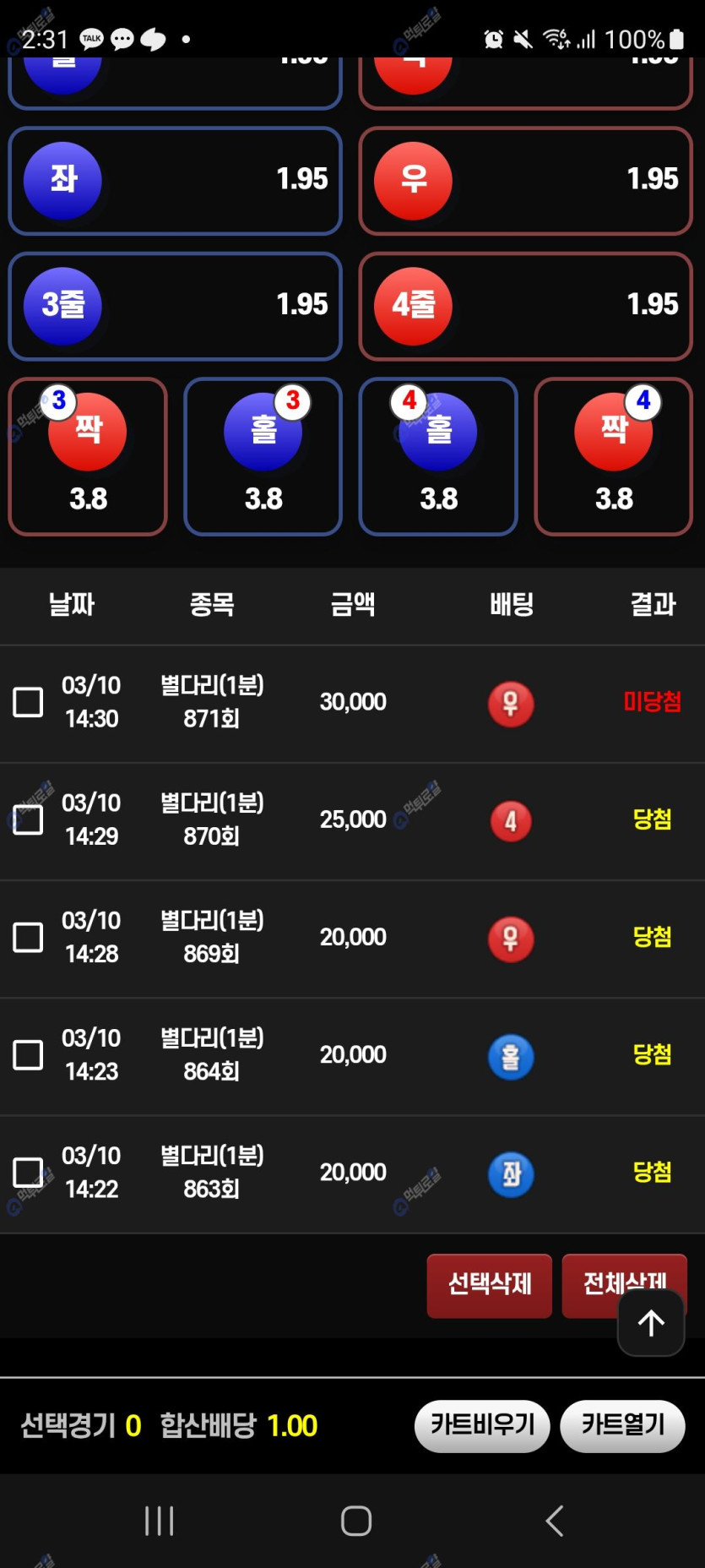705x1568 pixels.
Task: Check the box for round 864회
Action: point(28,1054)
